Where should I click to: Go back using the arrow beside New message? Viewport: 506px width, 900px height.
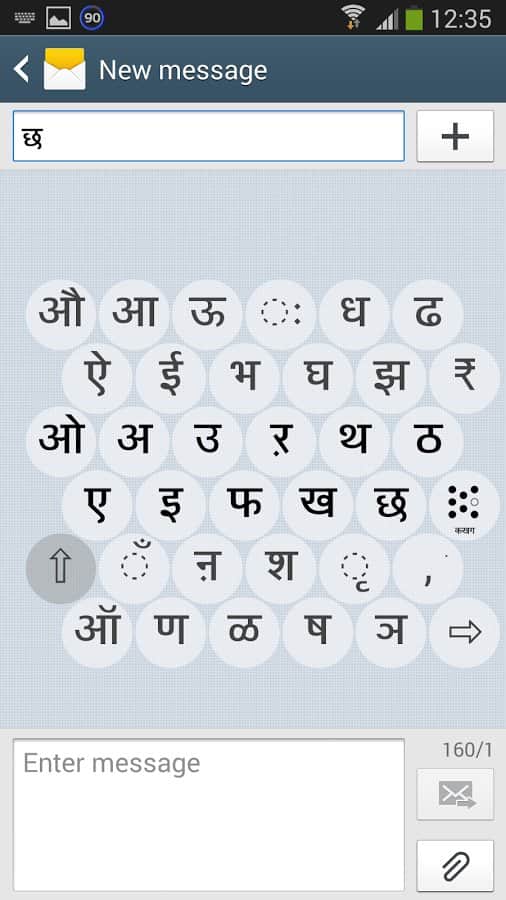pyautogui.click(x=22, y=69)
